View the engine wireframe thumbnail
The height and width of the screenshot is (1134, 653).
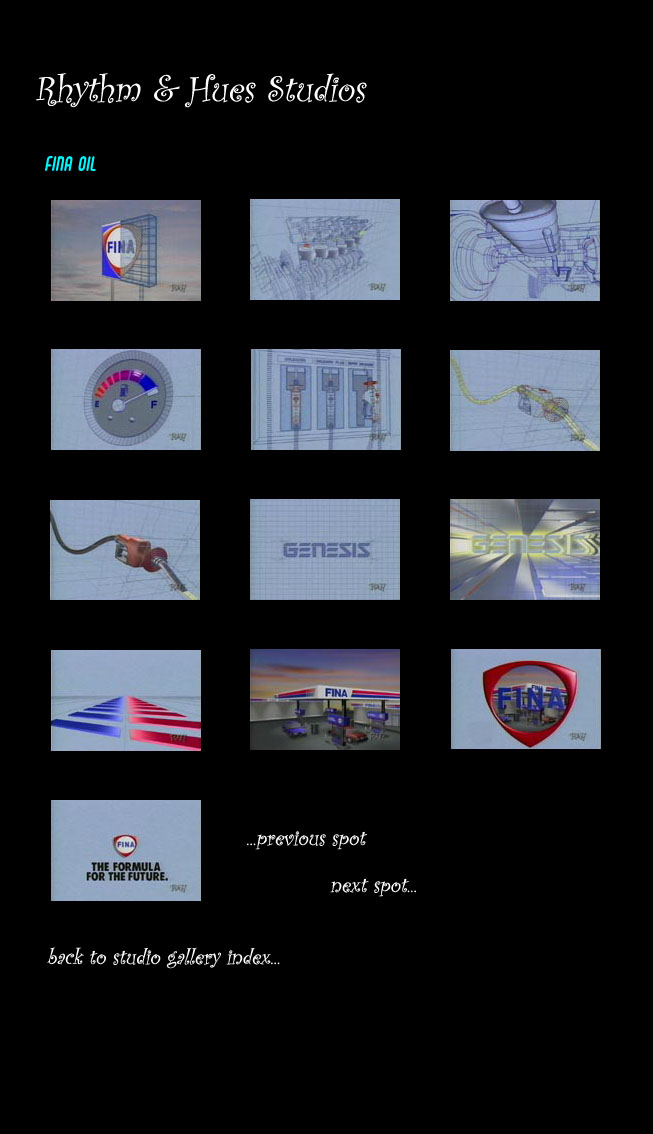pyautogui.click(x=325, y=249)
